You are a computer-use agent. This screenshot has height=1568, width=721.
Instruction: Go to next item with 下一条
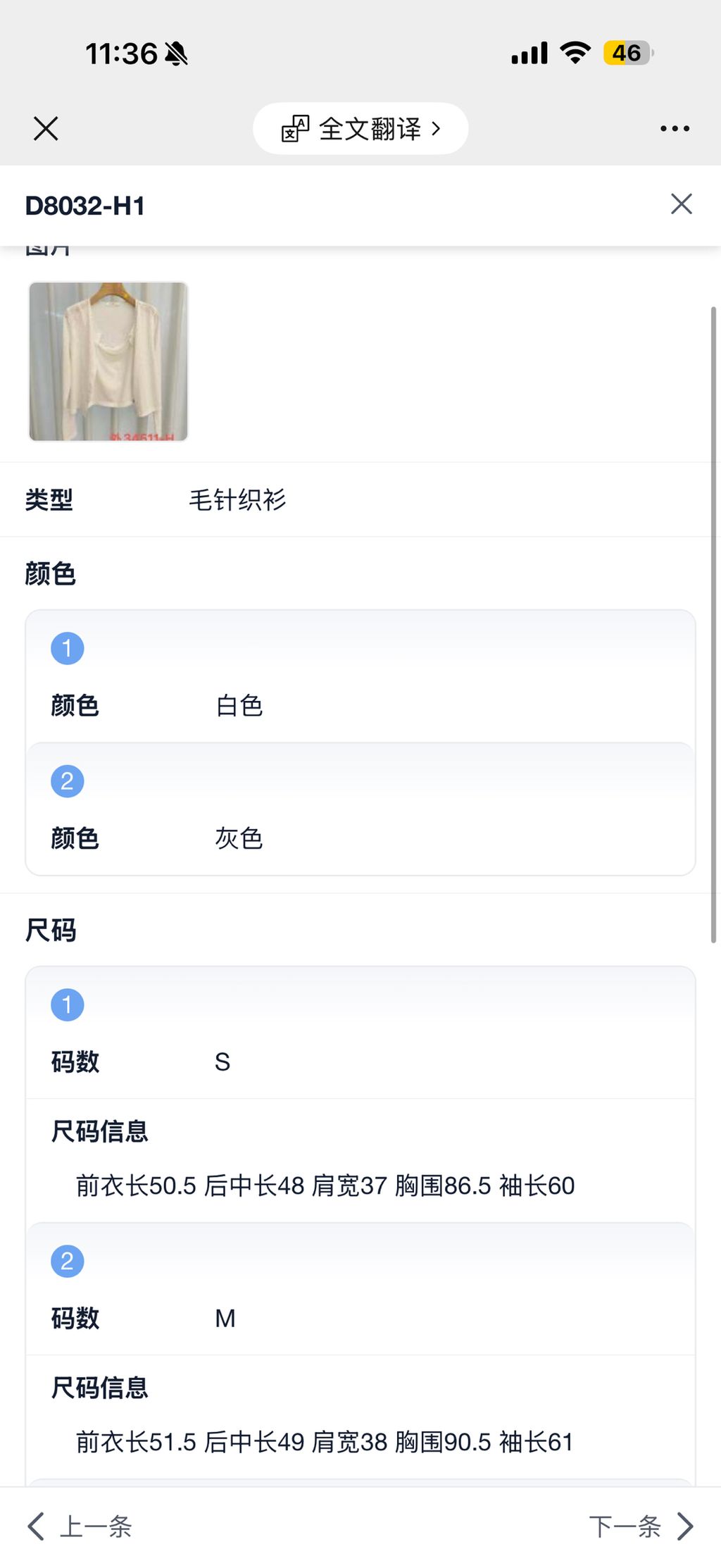point(629,1527)
